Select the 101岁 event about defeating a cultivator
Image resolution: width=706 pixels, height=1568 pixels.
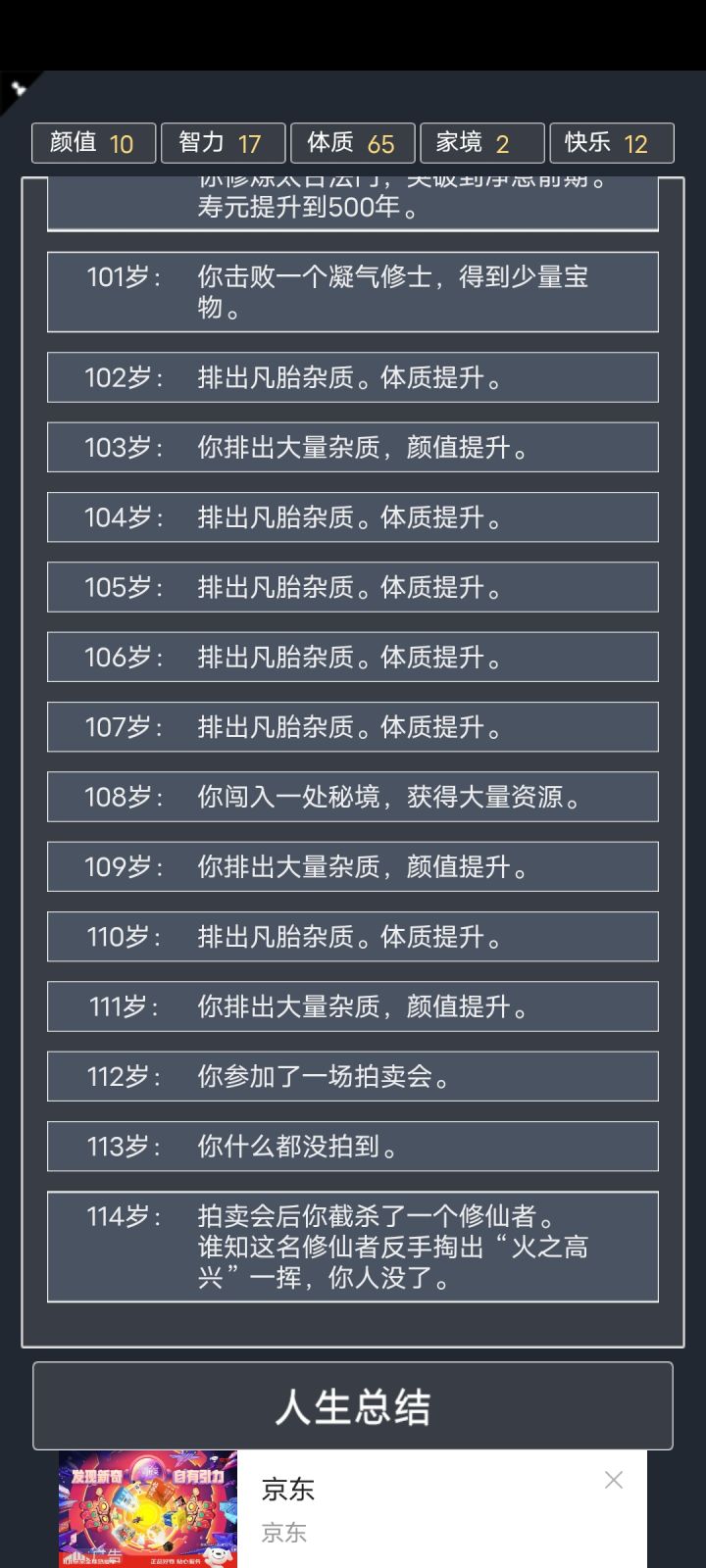[352, 291]
